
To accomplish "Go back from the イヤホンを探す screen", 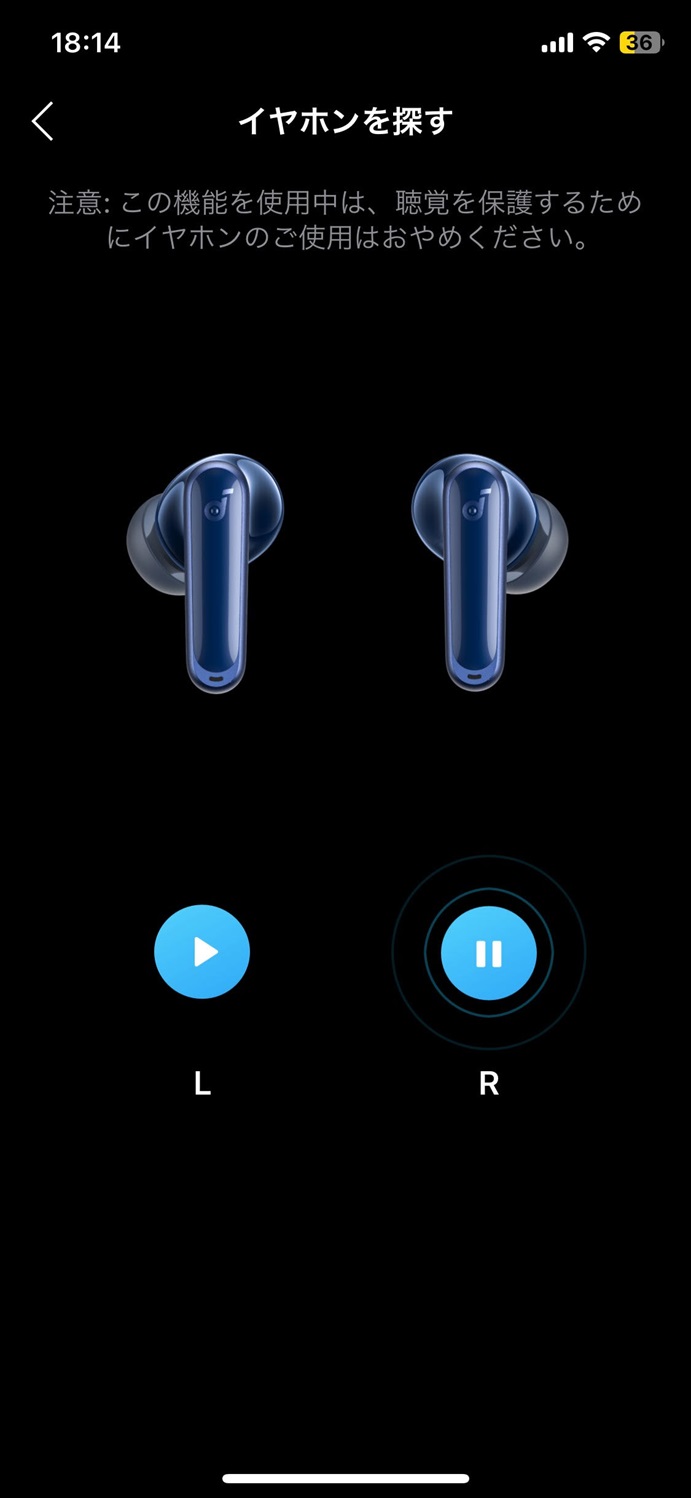I will click(42, 121).
